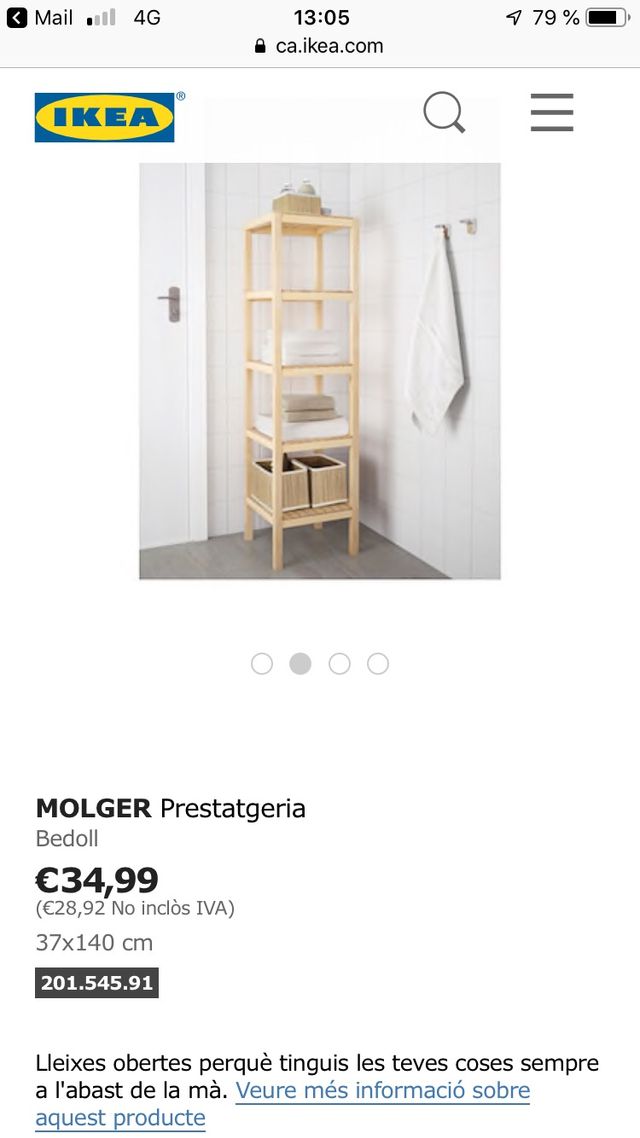
Task: Open the search magnifier icon
Action: [x=444, y=113]
